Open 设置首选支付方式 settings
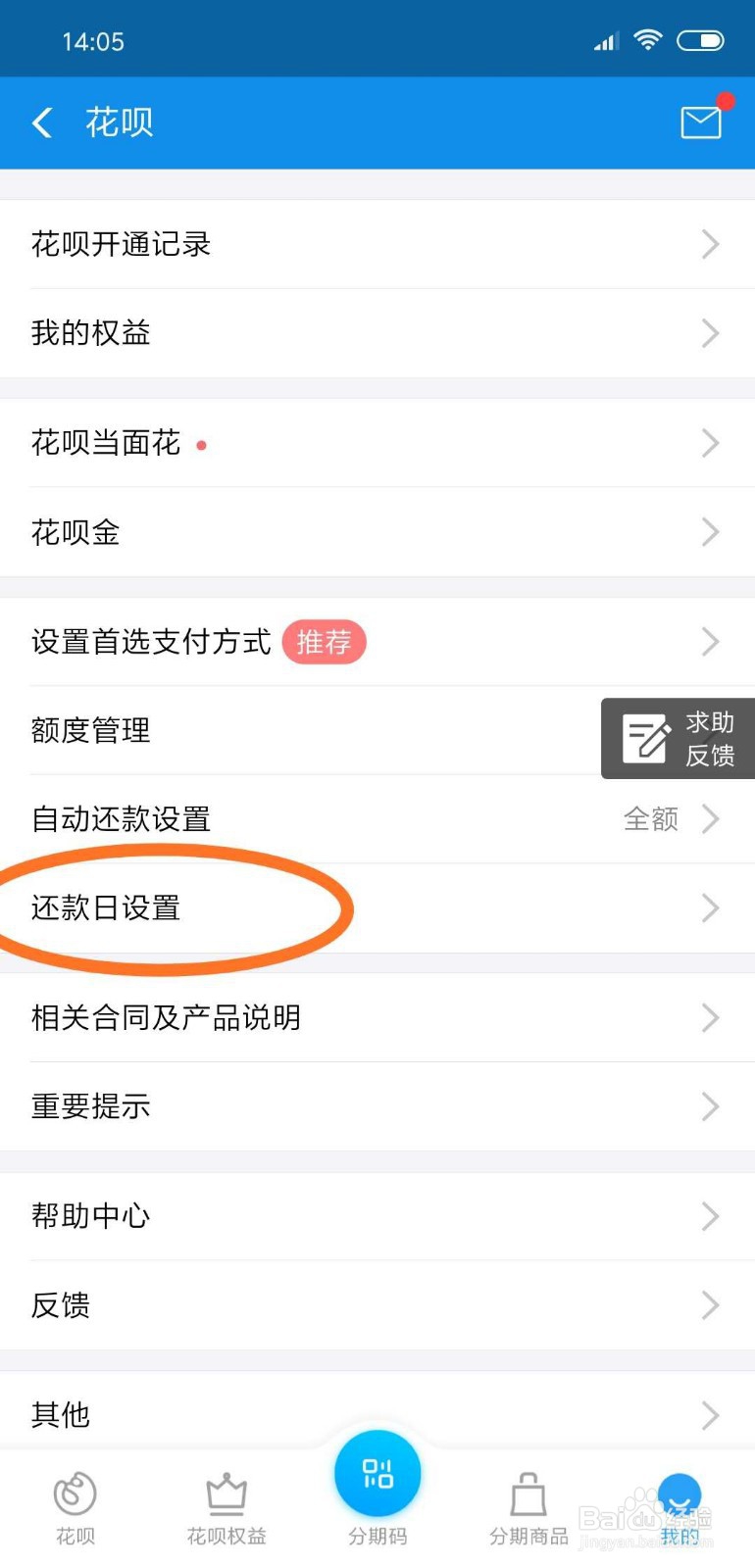The height and width of the screenshot is (1568, 755). click(x=149, y=642)
